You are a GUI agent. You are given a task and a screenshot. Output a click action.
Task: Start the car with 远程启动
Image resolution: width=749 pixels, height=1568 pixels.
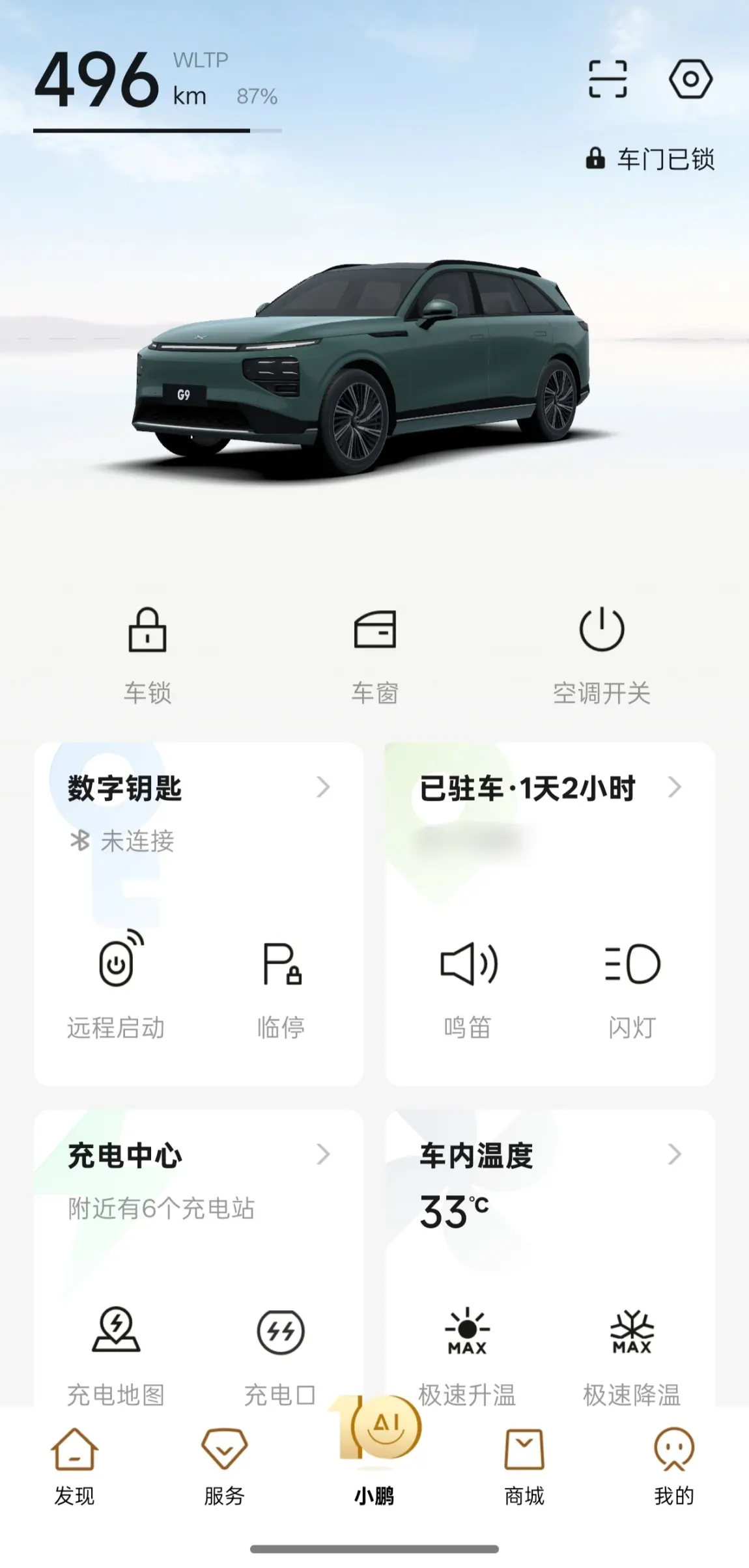point(117,985)
